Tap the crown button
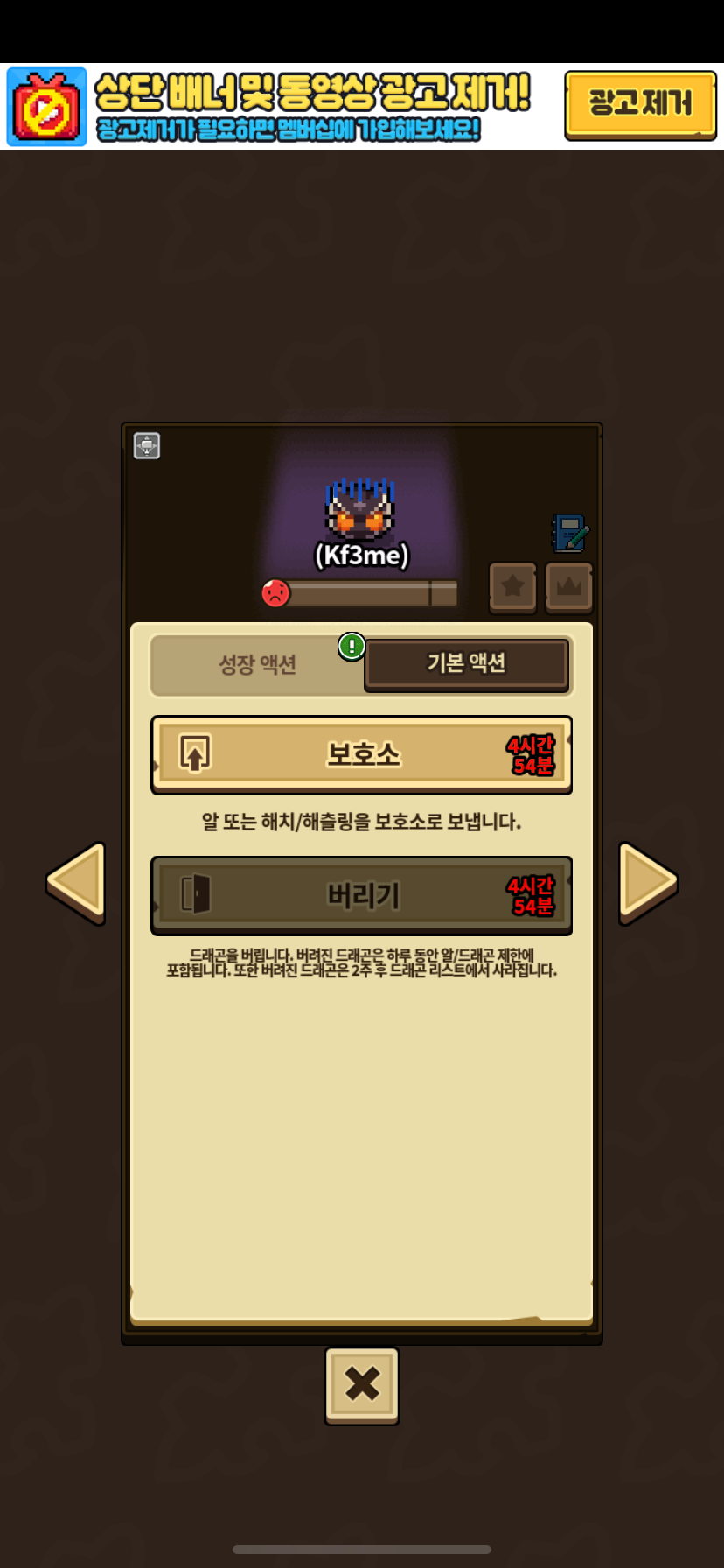This screenshot has height=1568, width=724. [x=568, y=586]
